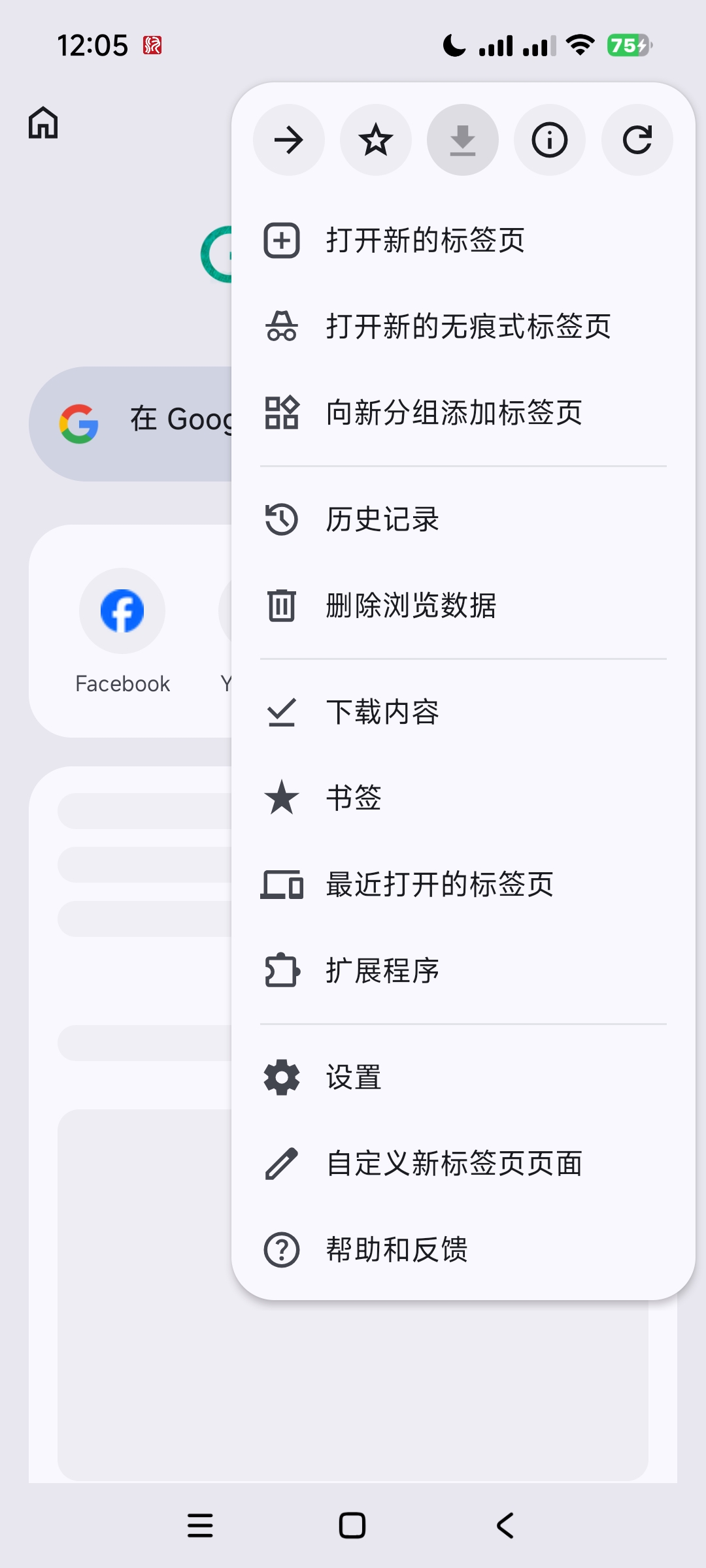Open 扩展程序

pos(382,971)
